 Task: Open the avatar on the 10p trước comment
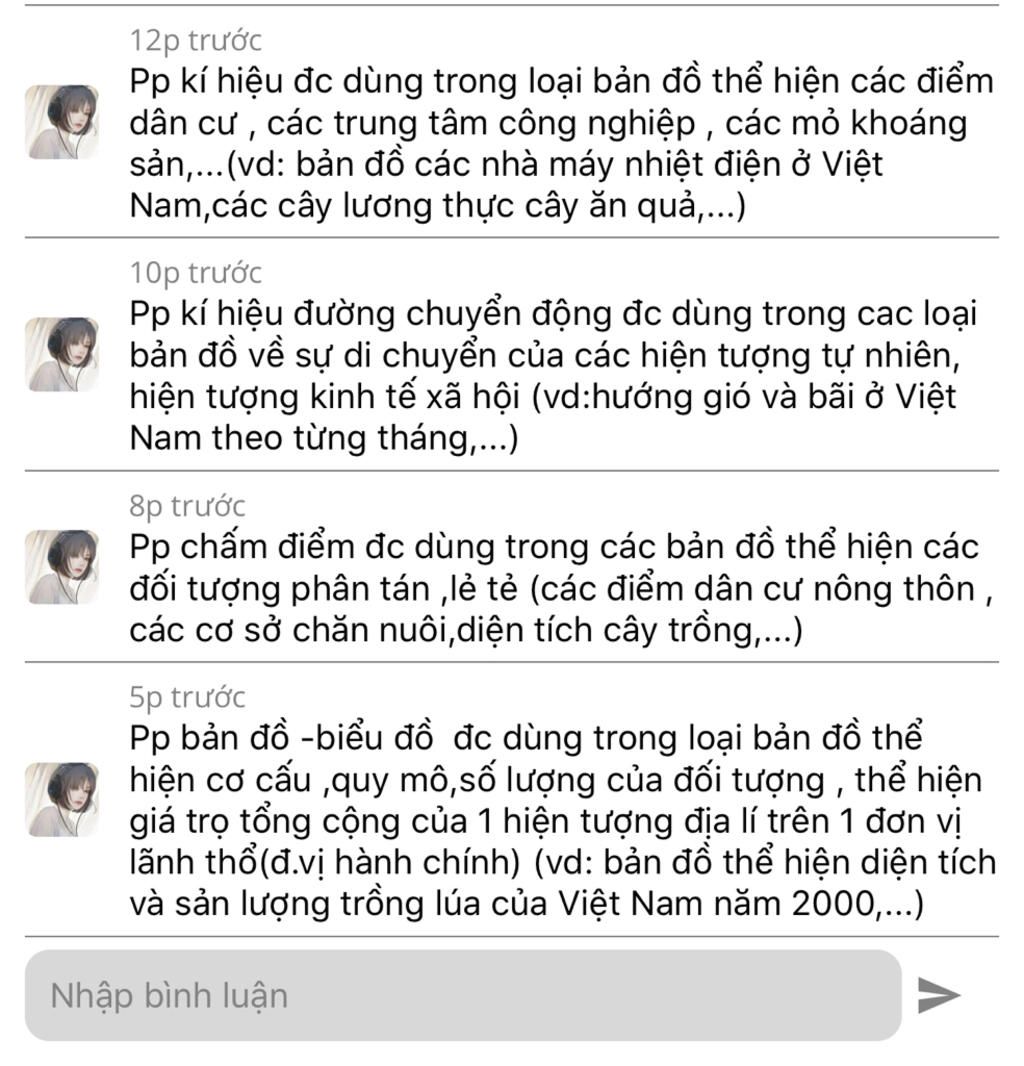62,354
